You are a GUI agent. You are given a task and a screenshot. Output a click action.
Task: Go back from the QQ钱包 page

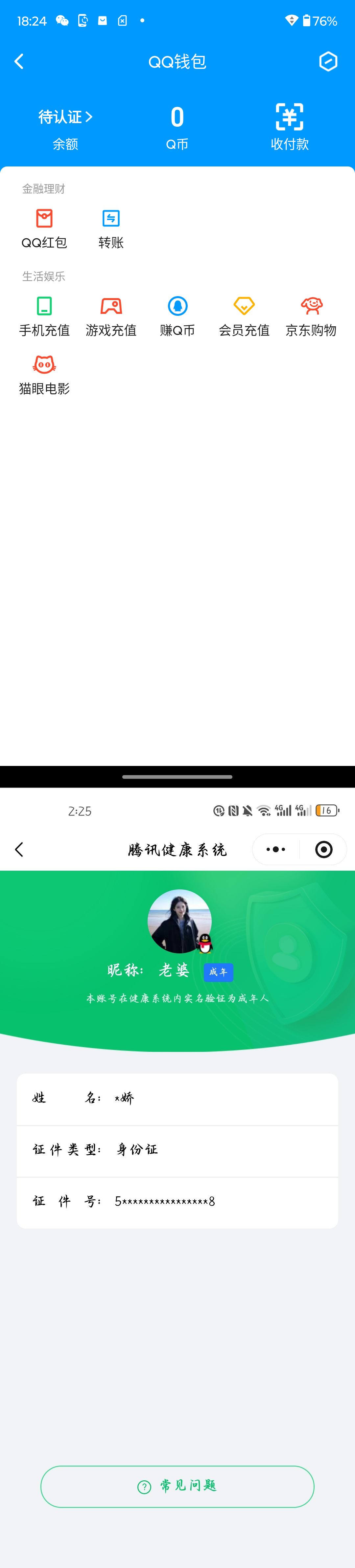click(19, 61)
